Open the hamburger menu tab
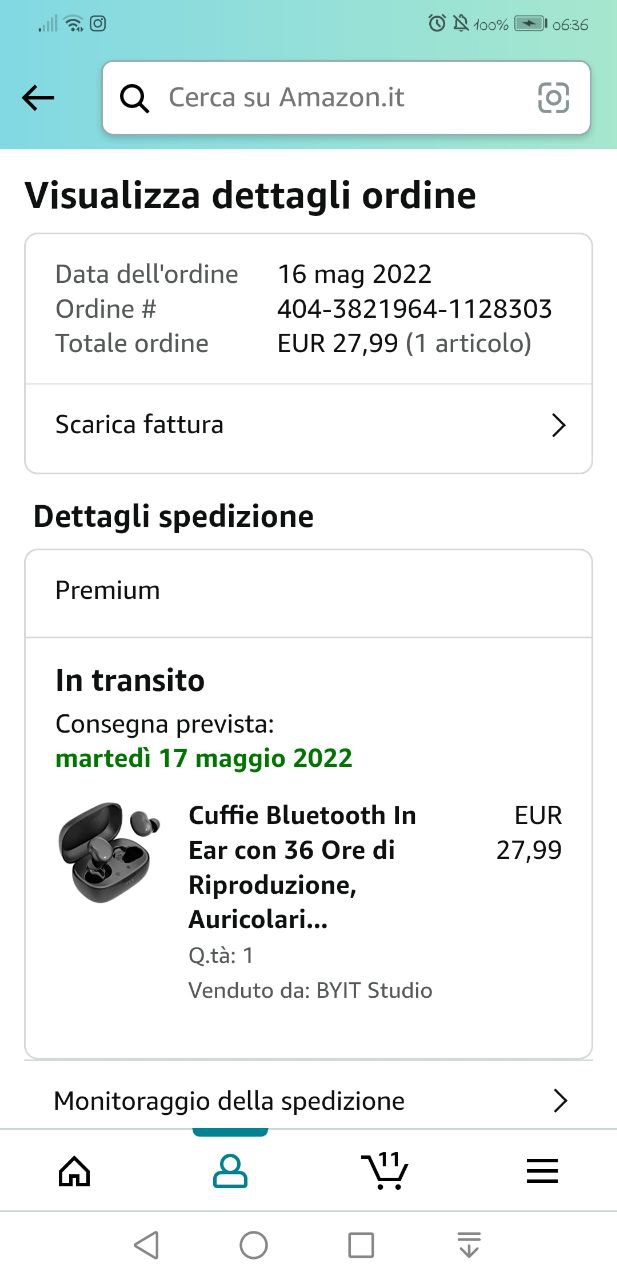This screenshot has height=1280, width=617. point(542,1171)
